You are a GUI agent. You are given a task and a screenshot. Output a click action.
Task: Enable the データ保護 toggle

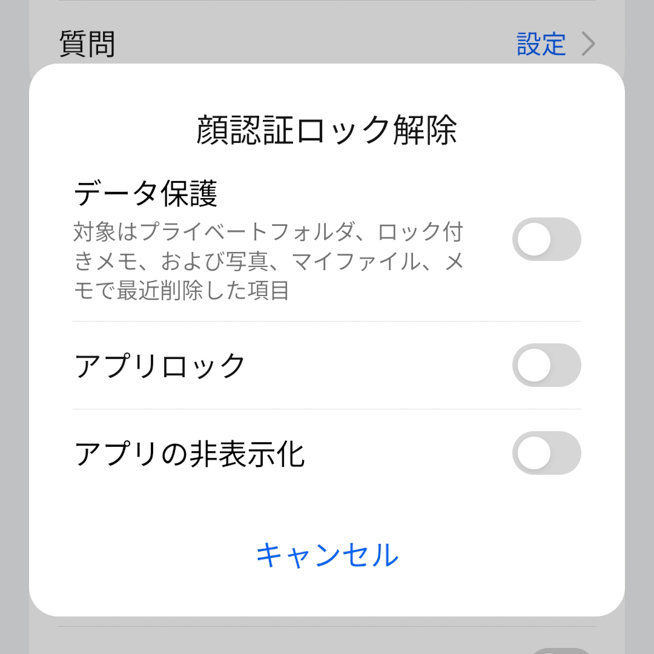546,239
